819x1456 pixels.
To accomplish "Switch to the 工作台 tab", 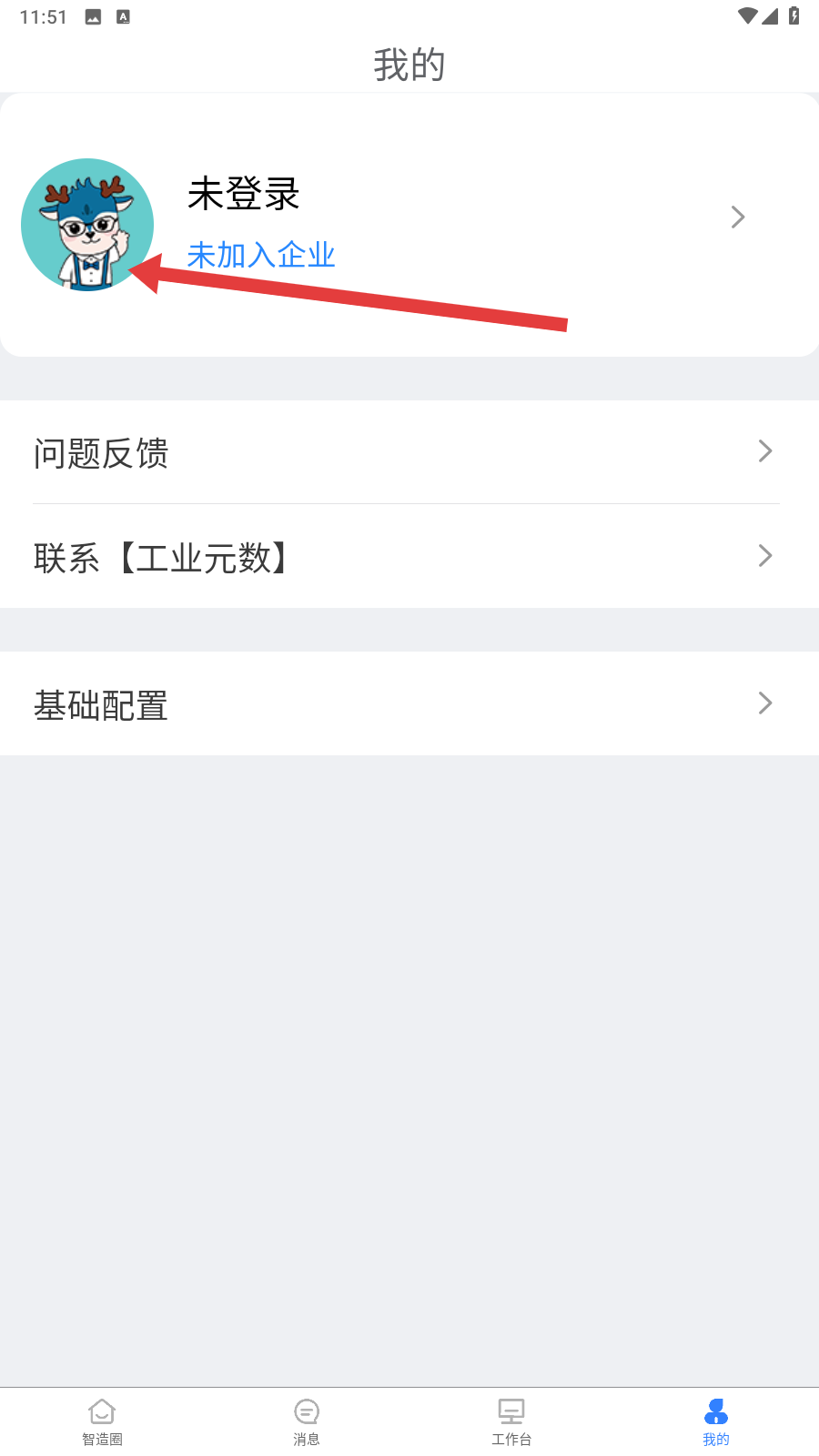I will (511, 1422).
